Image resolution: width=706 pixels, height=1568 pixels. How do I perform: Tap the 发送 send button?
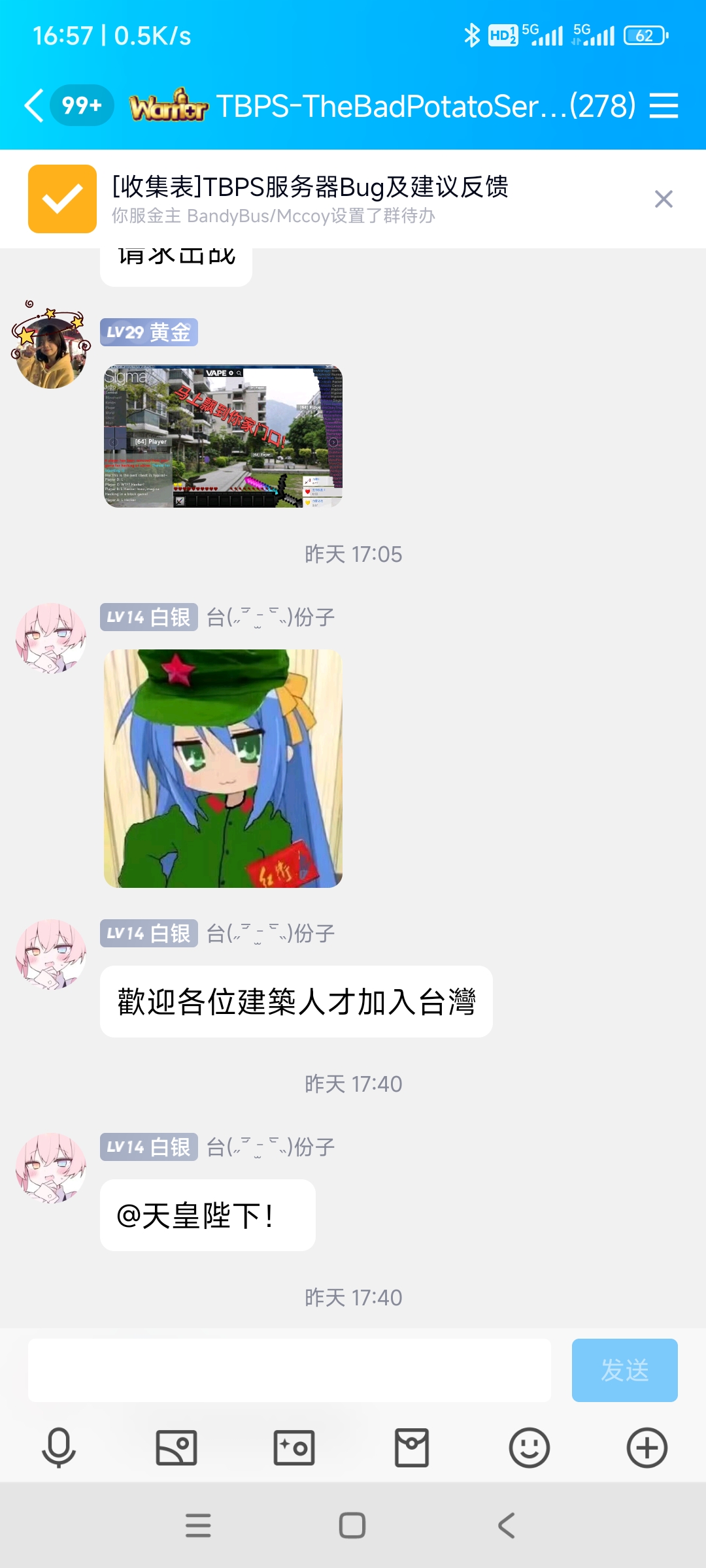624,1370
